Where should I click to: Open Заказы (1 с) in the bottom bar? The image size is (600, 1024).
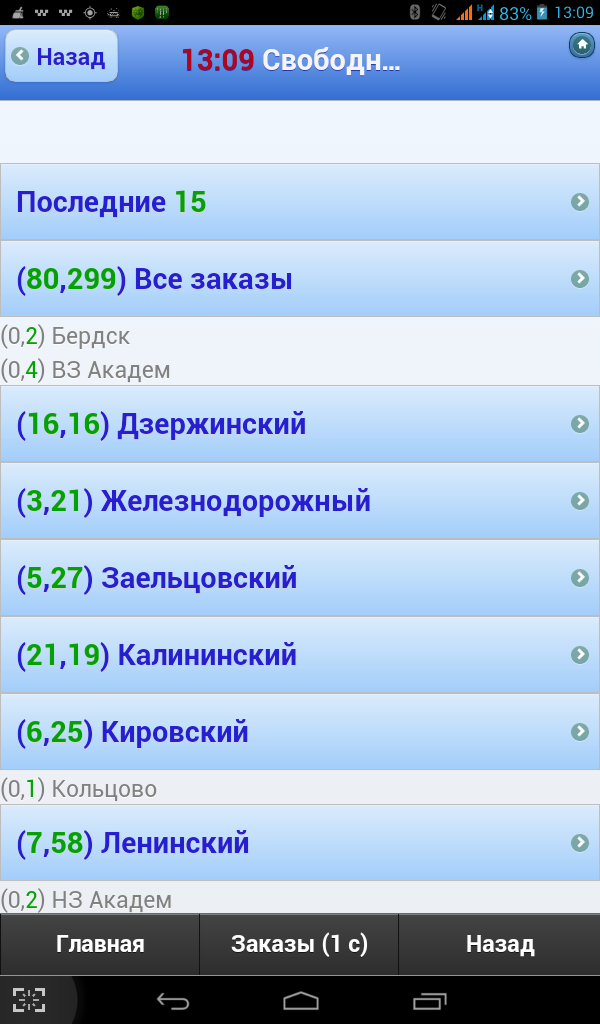coord(299,944)
